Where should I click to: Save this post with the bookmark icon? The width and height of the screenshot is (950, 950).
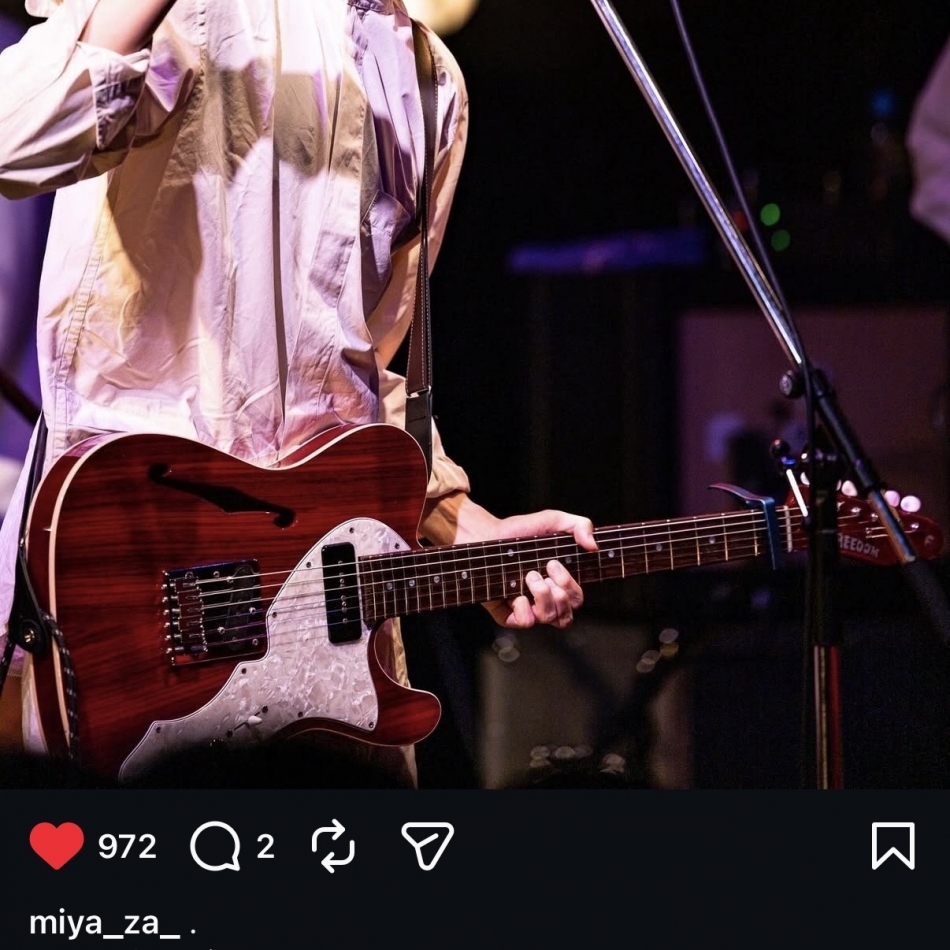coord(892,846)
